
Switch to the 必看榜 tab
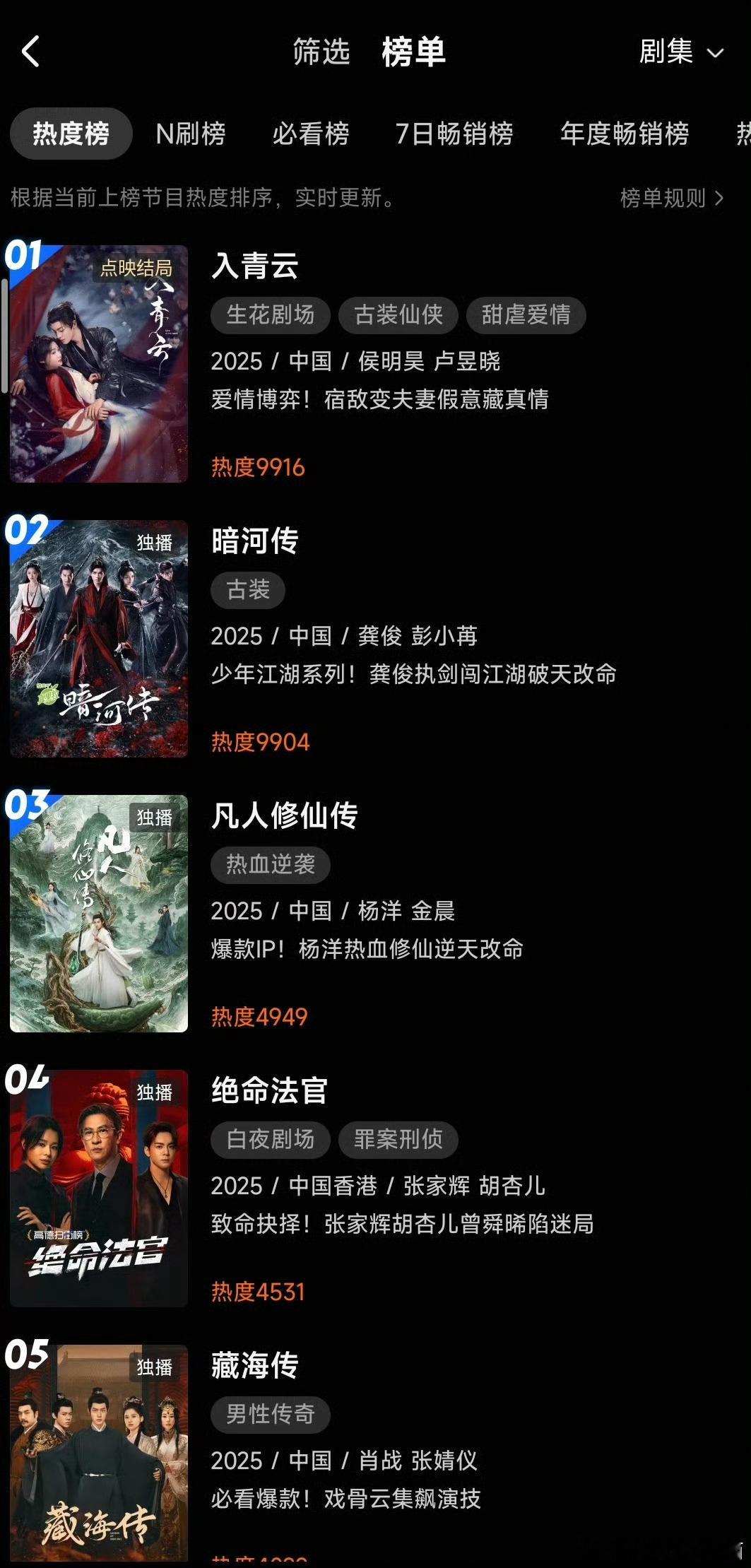(x=309, y=134)
